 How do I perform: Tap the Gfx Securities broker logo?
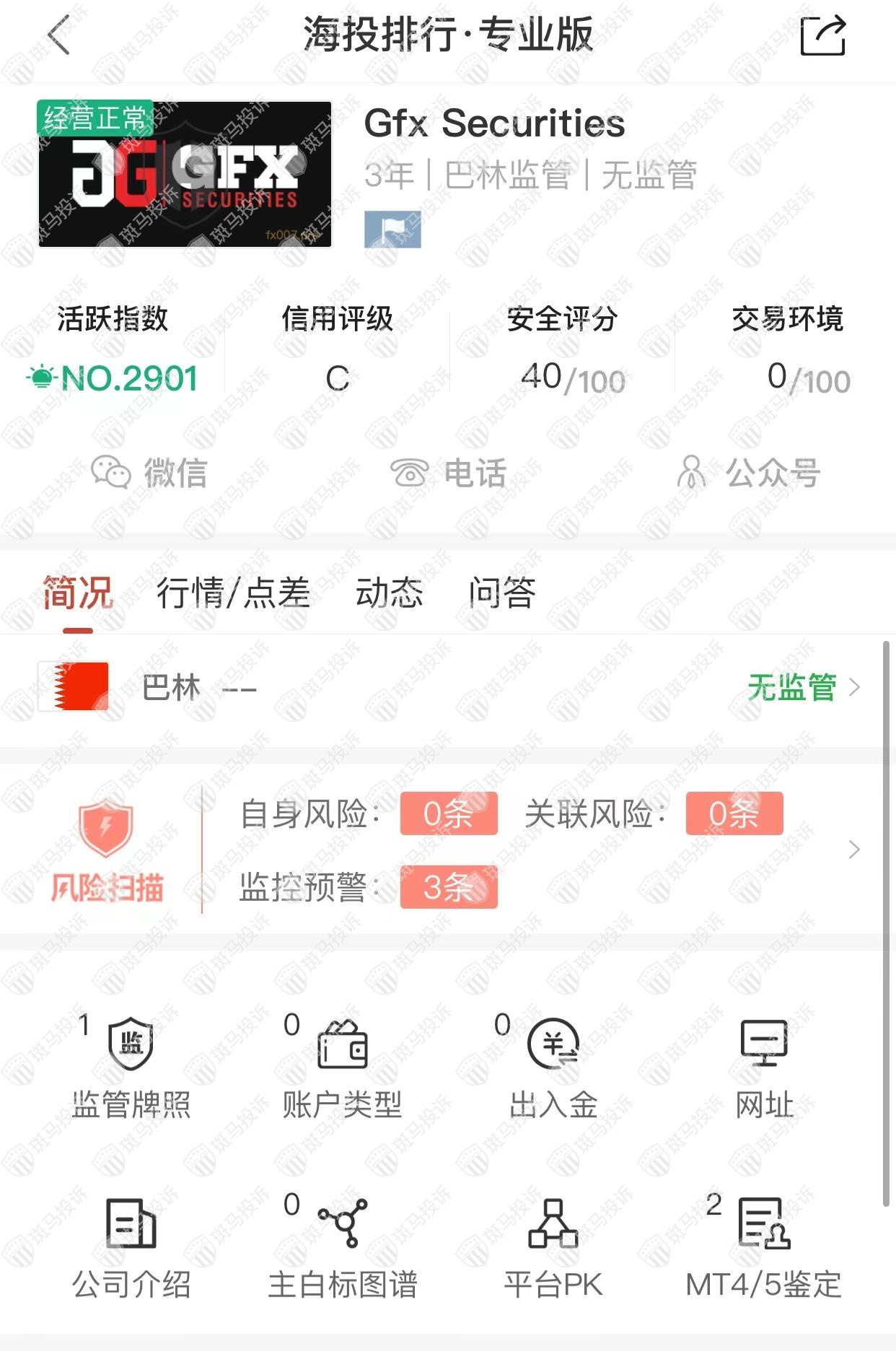(185, 174)
